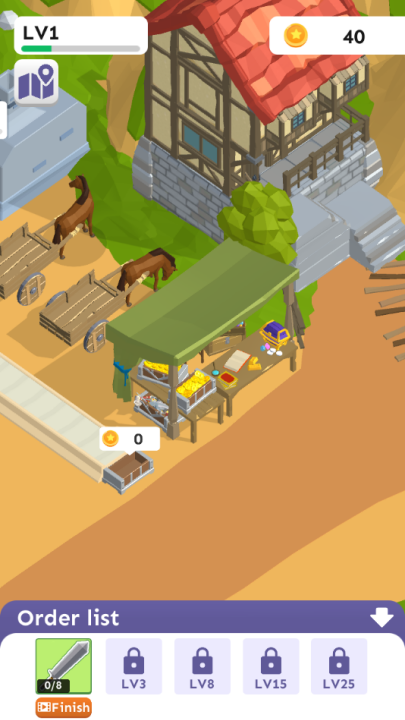Select the sword order 0/8
Screen dimensions: 405x720
coord(64,666)
